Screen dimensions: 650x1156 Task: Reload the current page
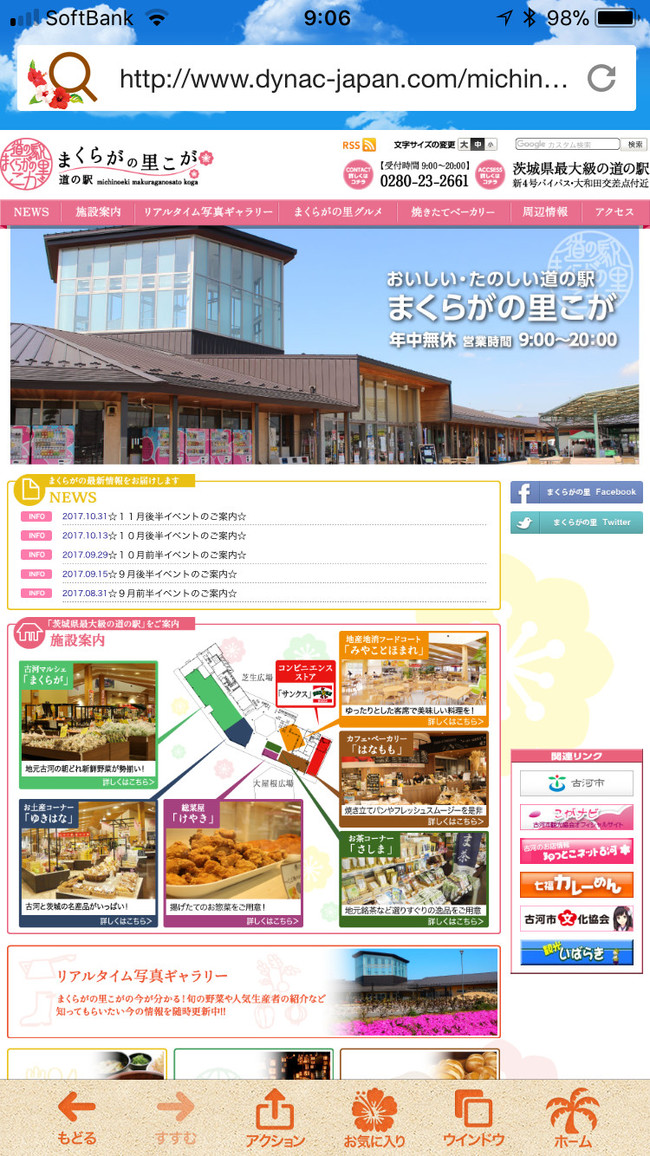point(601,78)
